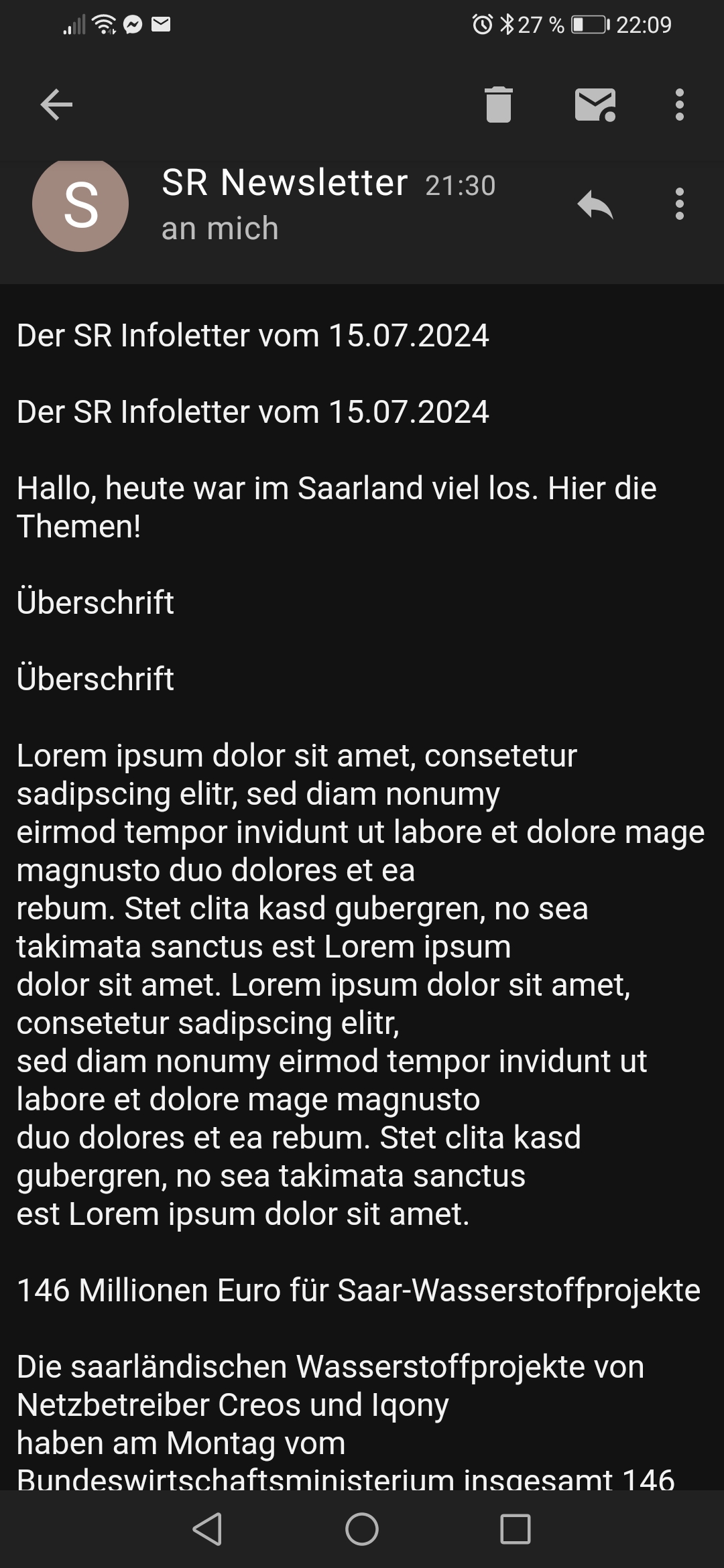Mark the email as unread
Screen dimensions: 724x1568
click(x=595, y=105)
